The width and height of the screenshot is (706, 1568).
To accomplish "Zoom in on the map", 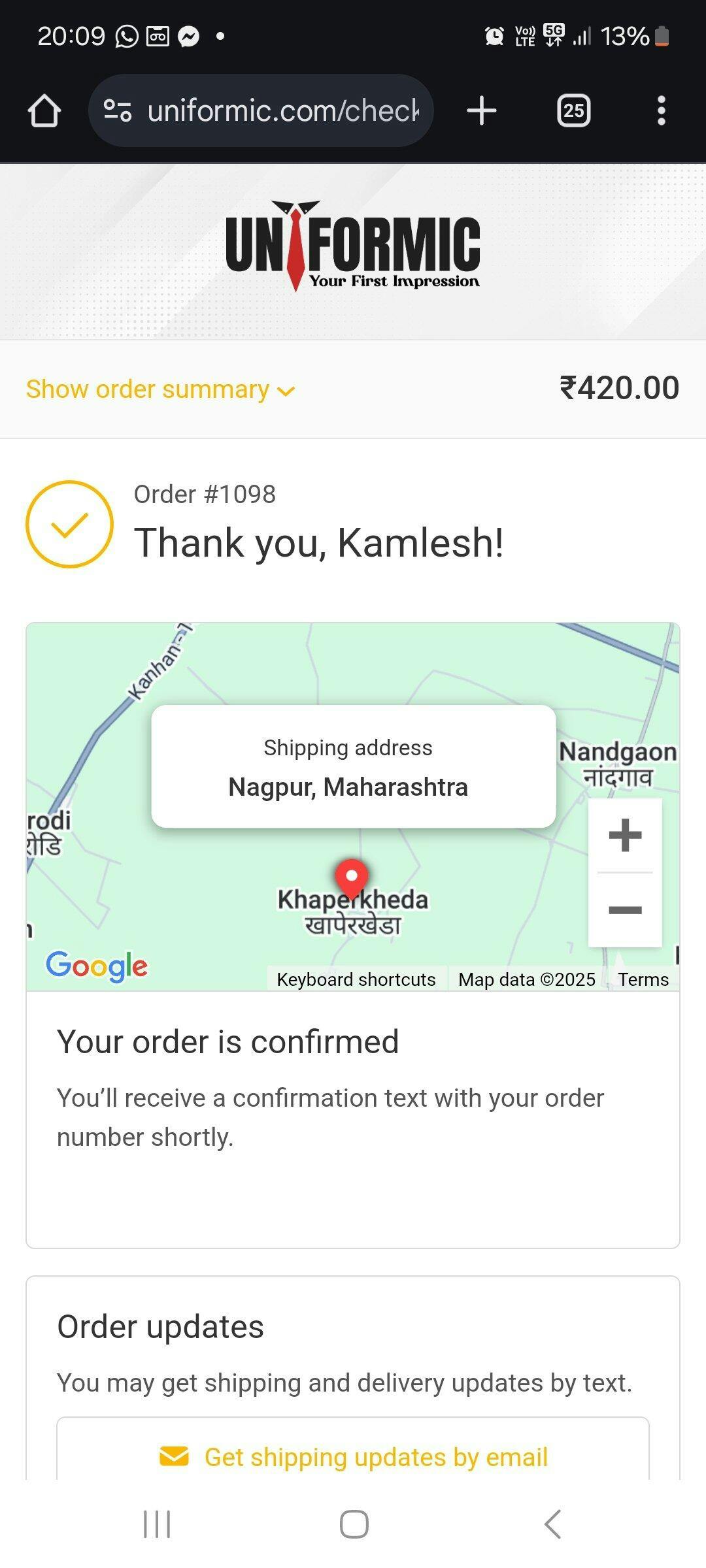I will point(625,835).
